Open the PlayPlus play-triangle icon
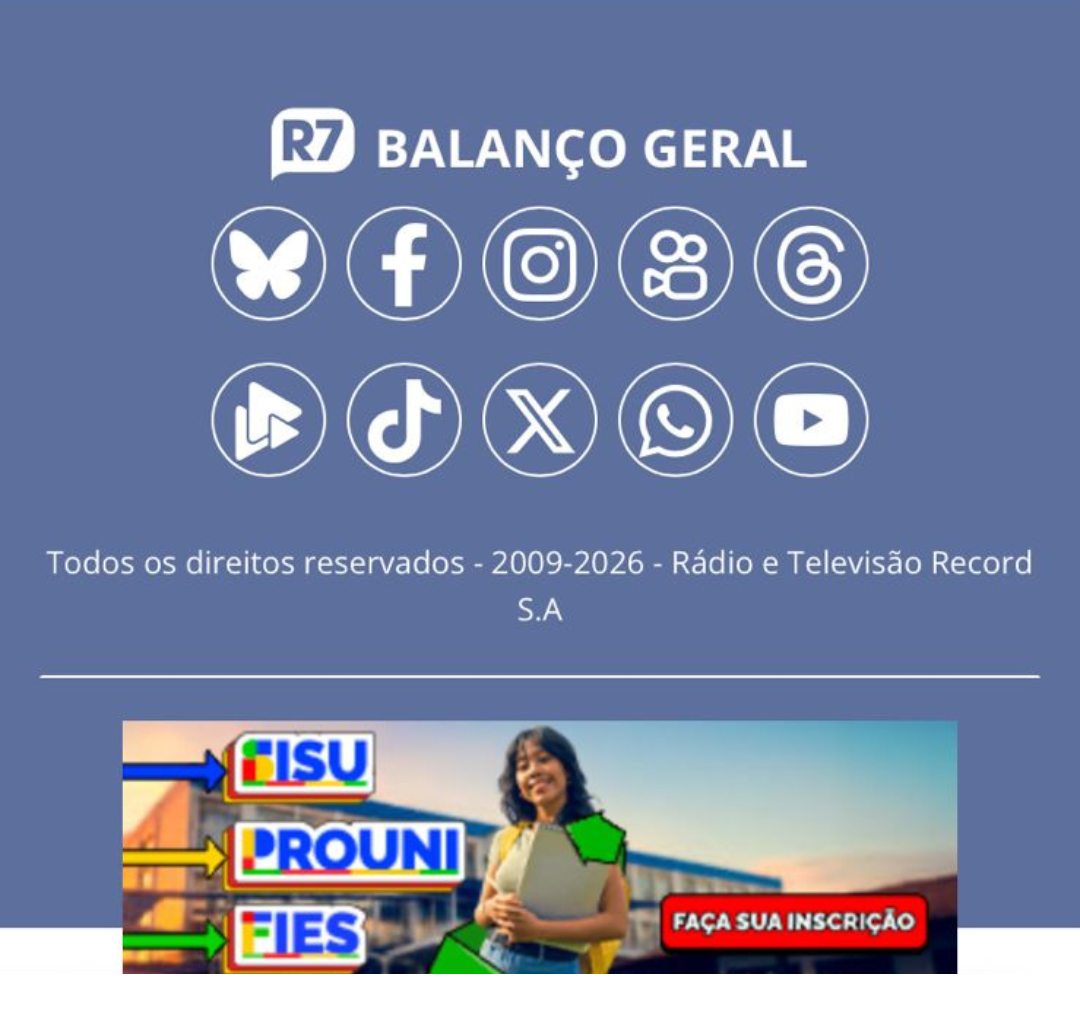 coord(268,420)
